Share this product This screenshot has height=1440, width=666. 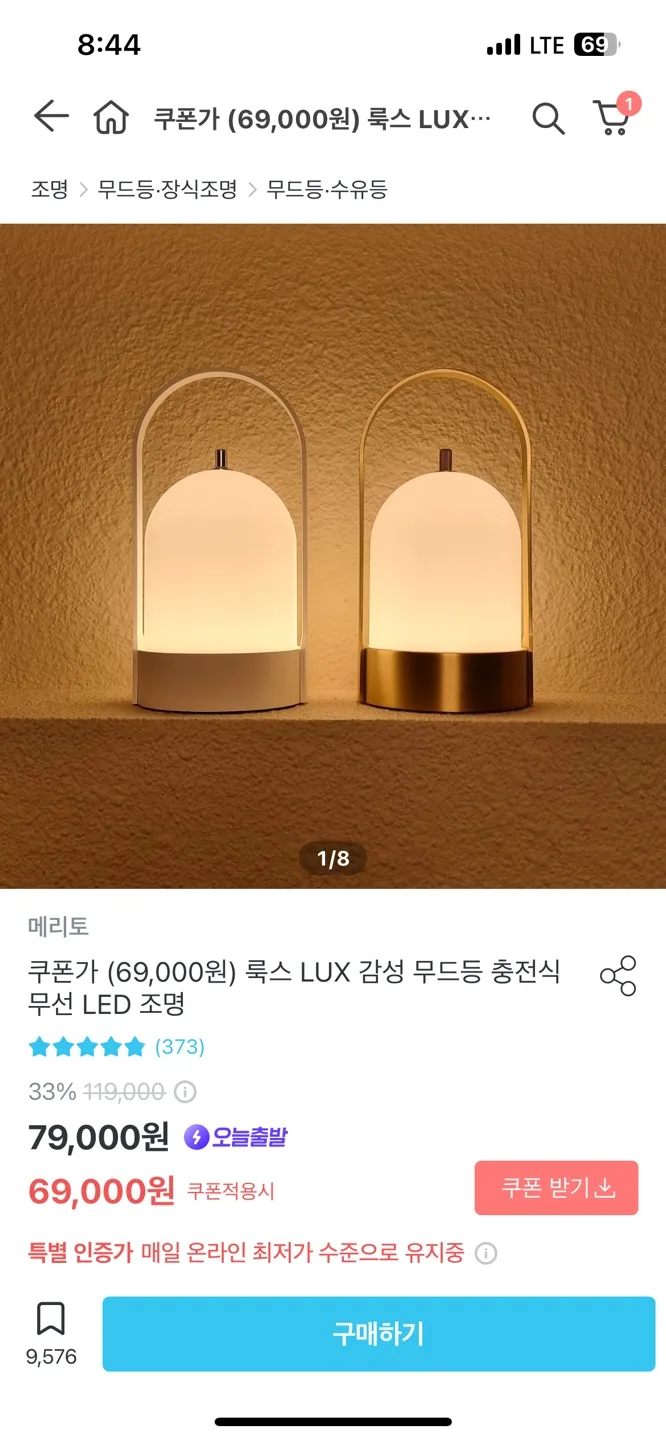point(618,976)
